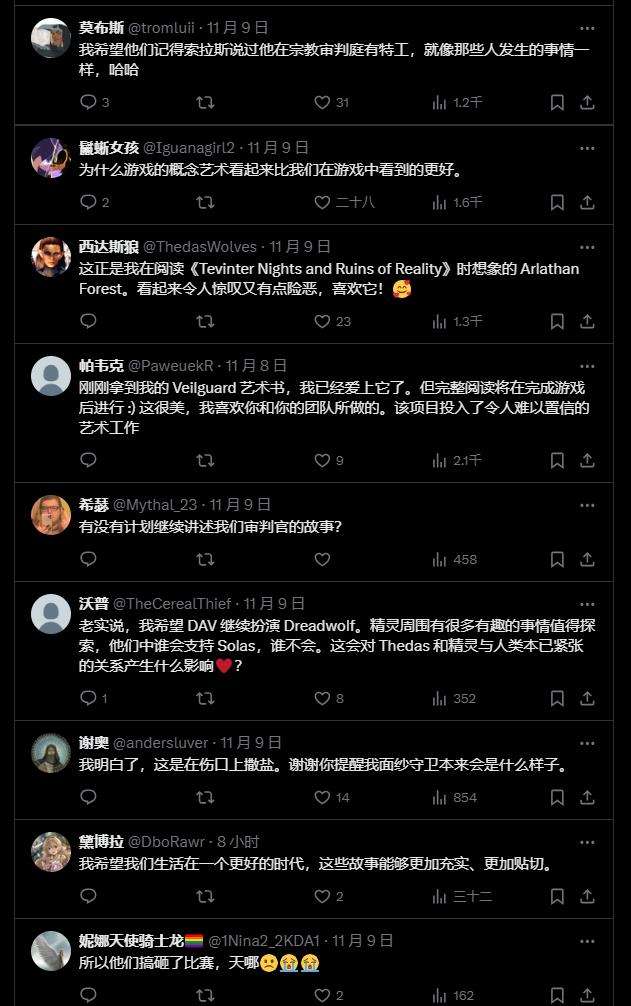Visit the @Mythal_23 profile handle

click(x=157, y=504)
